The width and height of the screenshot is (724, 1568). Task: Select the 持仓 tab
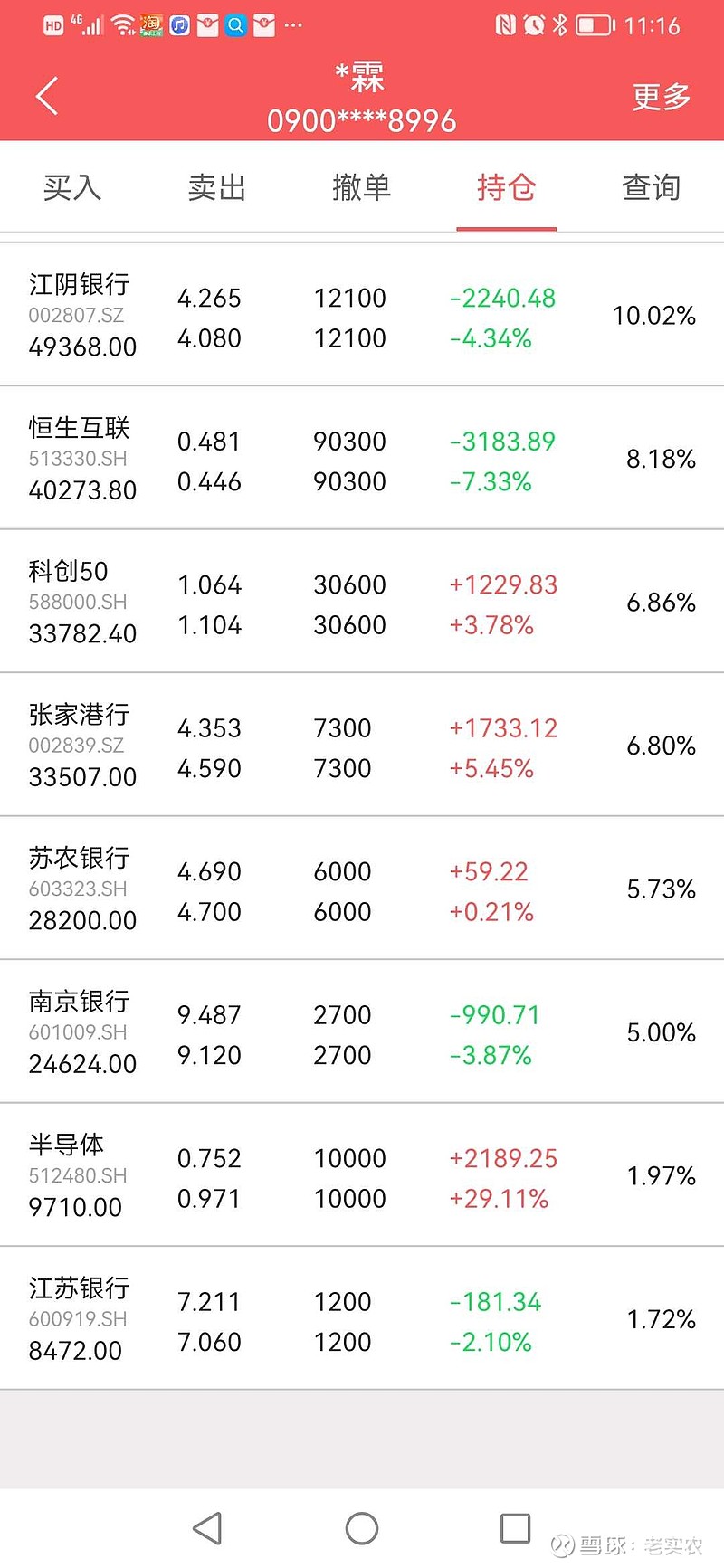[507, 187]
